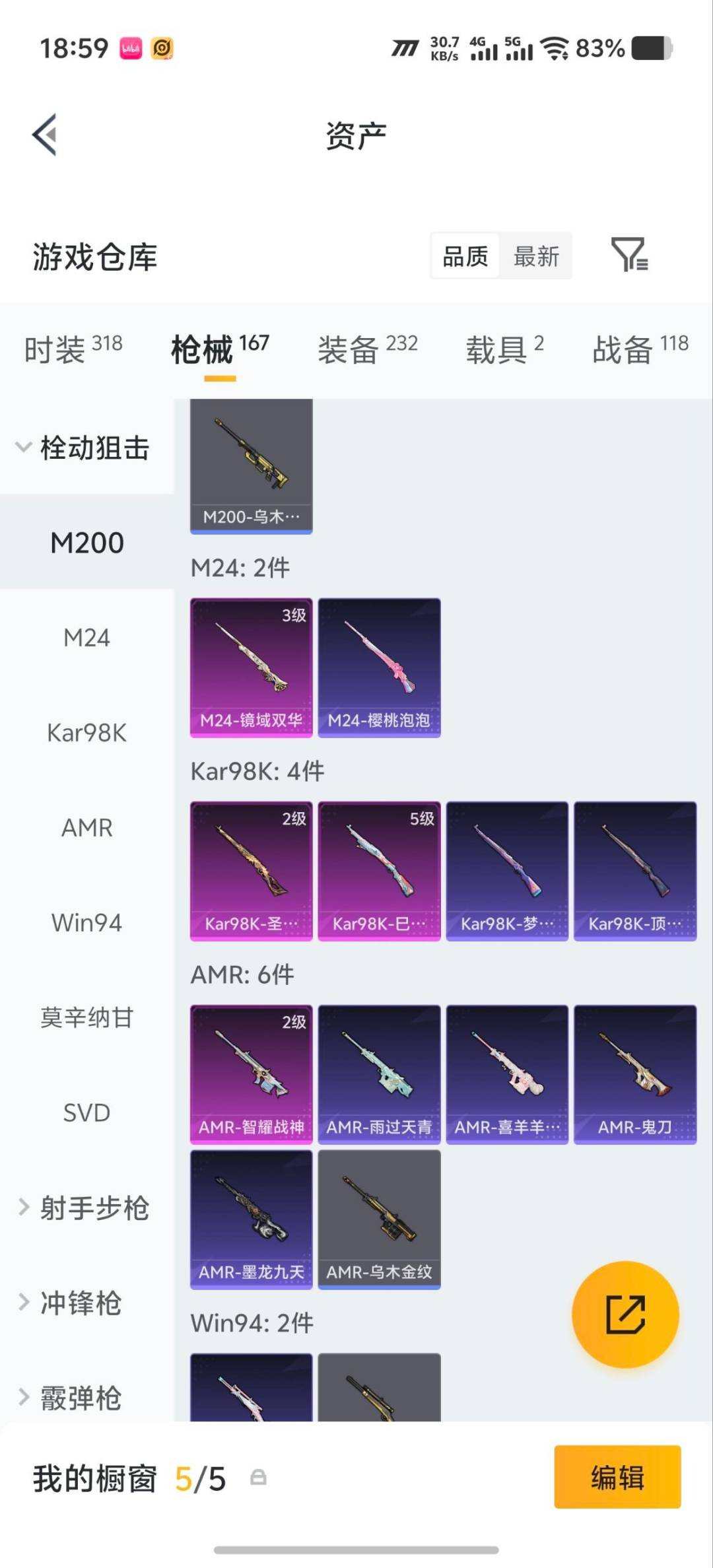Image resolution: width=713 pixels, height=1568 pixels.
Task: Tap 编辑 to edit my showcase
Action: (x=617, y=1477)
